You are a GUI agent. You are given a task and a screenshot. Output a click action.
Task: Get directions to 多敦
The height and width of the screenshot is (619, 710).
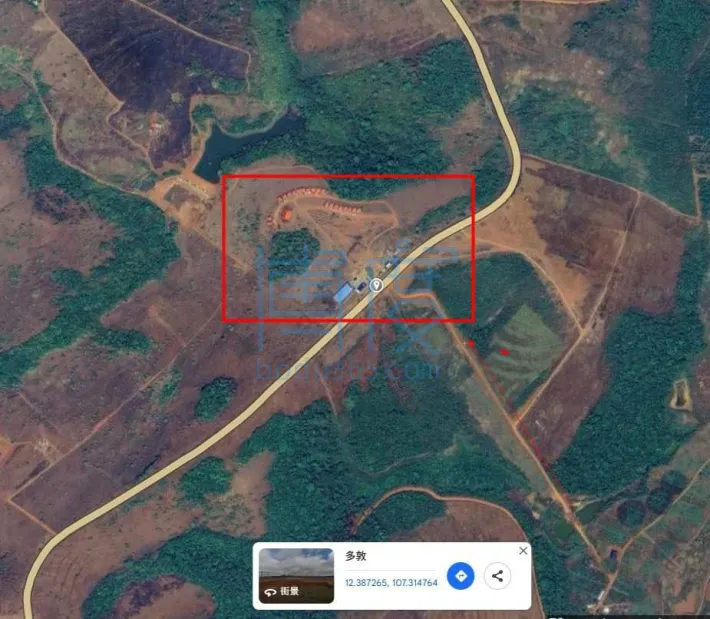click(x=460, y=576)
